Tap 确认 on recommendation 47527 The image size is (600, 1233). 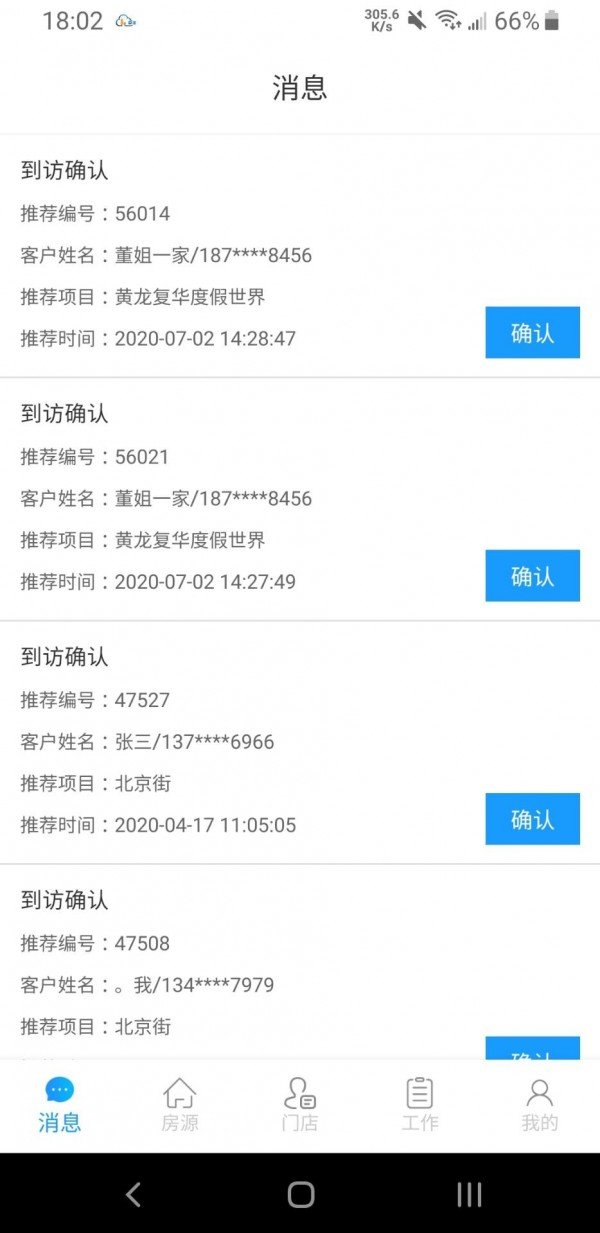532,819
